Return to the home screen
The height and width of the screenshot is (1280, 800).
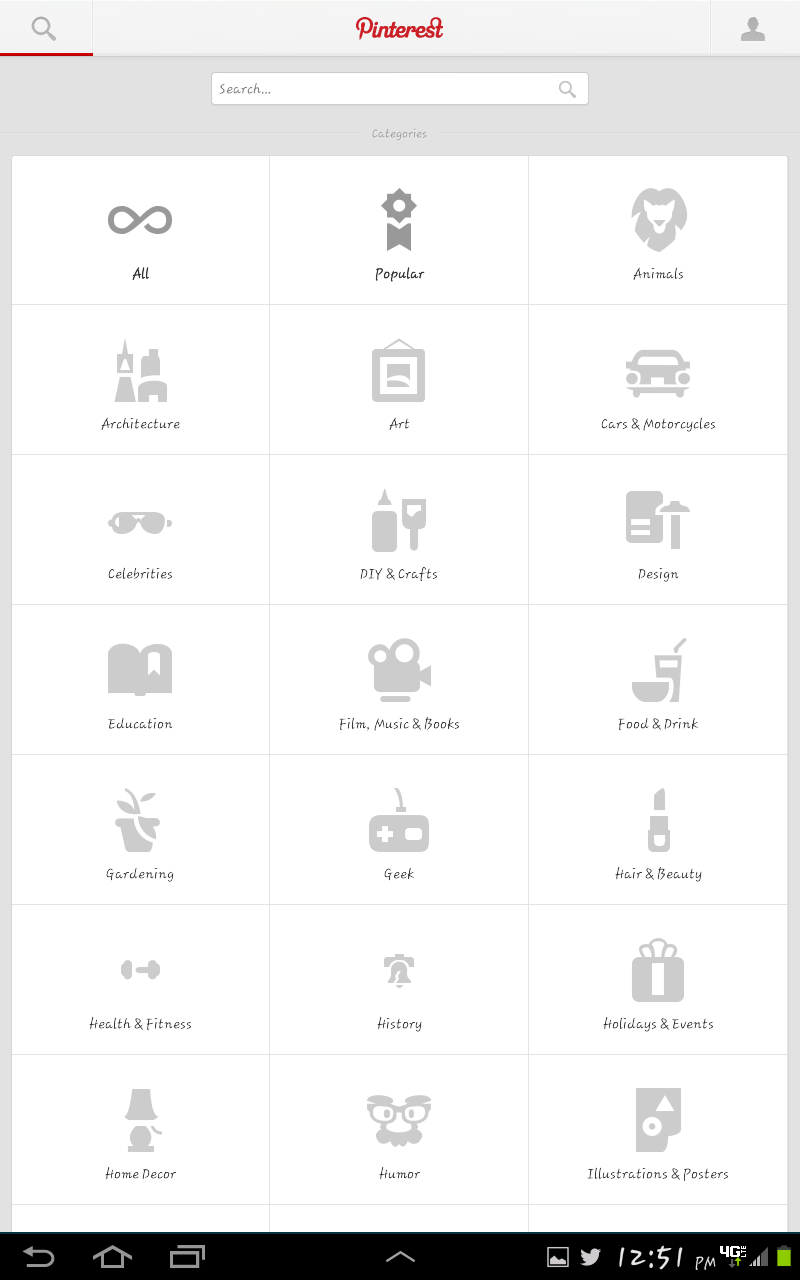(x=112, y=1256)
